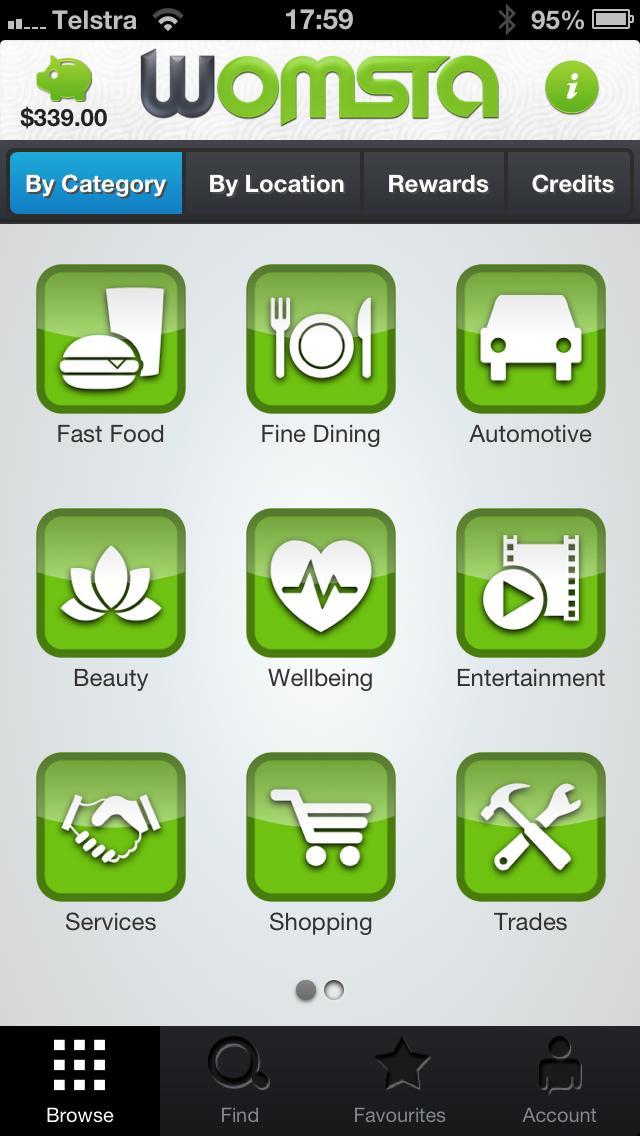
Task: View the Credits tab
Action: click(x=572, y=184)
